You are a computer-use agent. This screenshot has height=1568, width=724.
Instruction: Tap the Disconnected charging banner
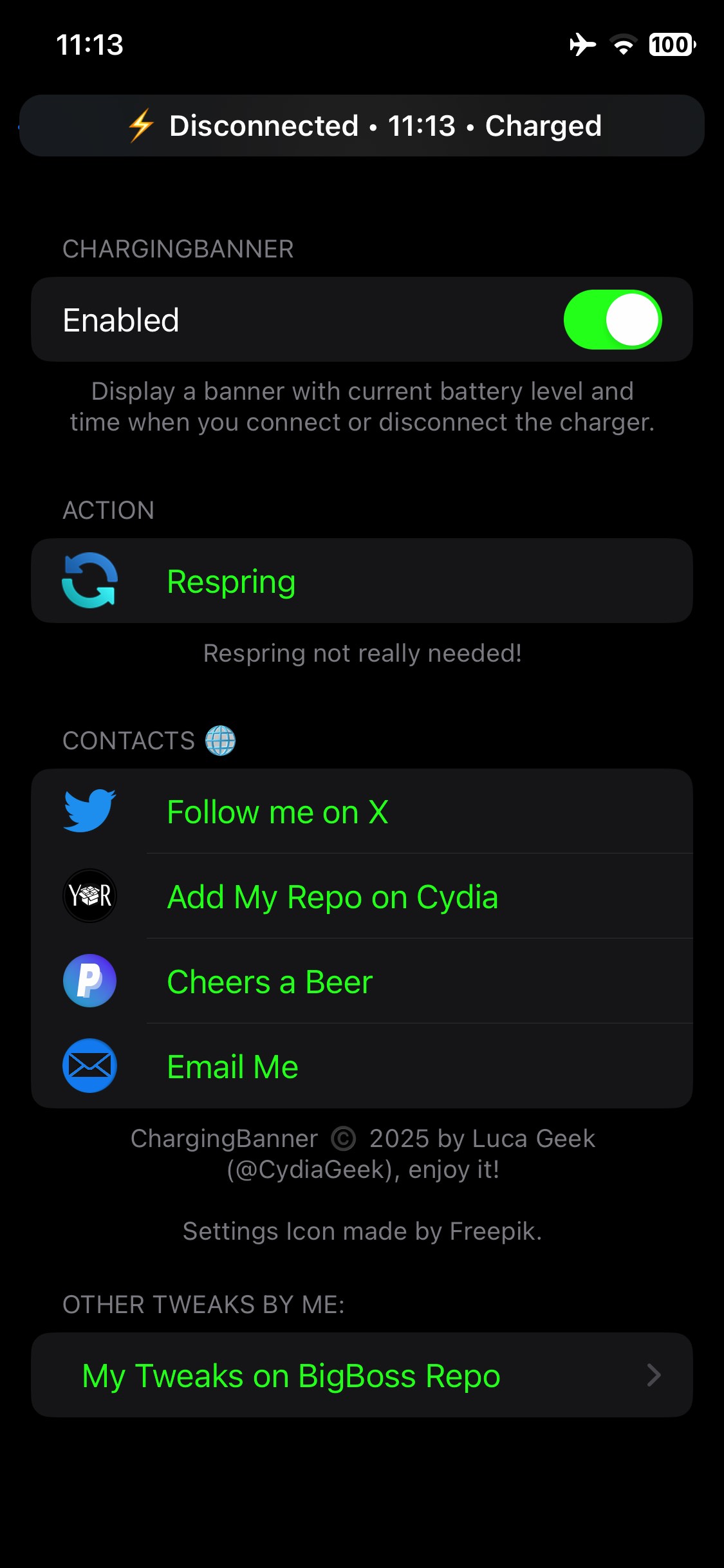(362, 126)
